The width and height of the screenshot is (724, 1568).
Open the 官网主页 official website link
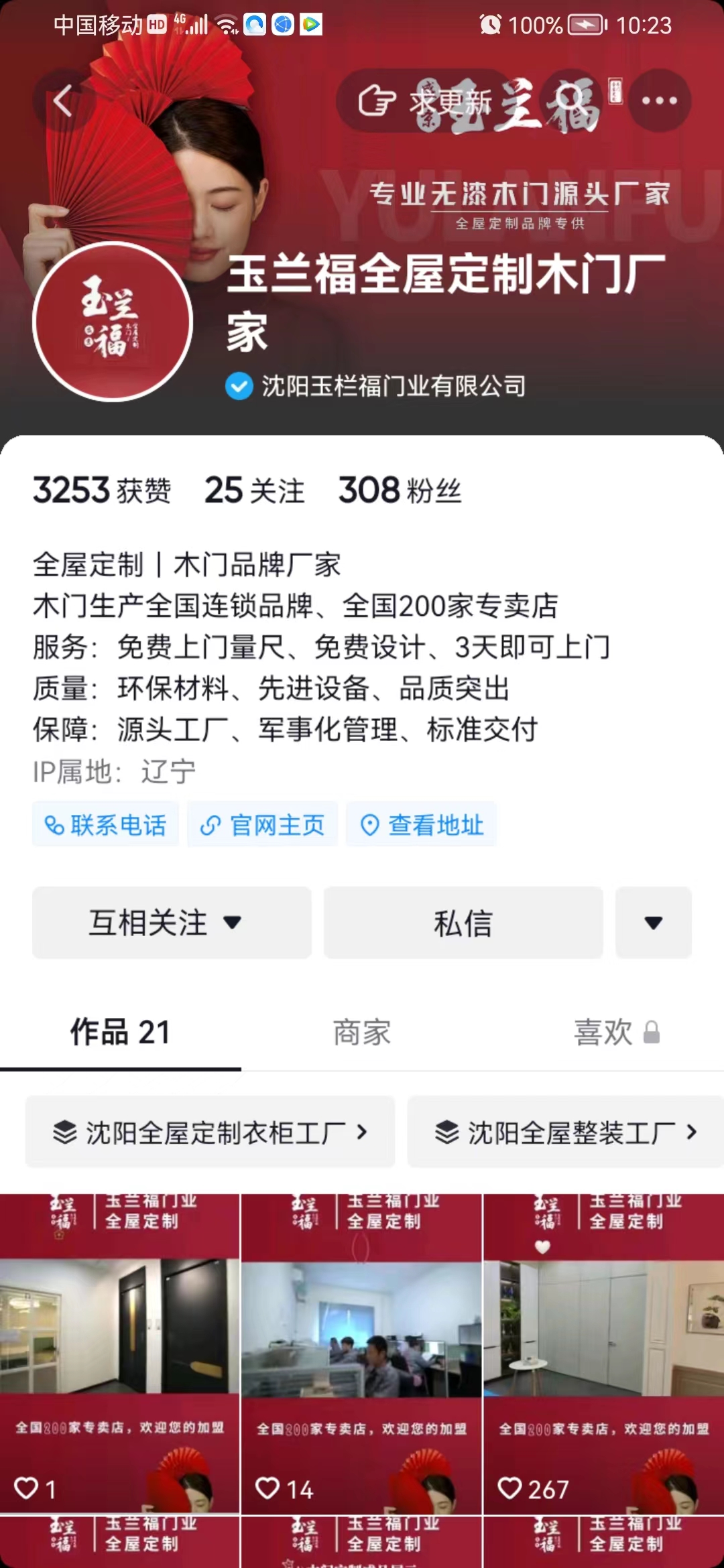pyautogui.click(x=262, y=824)
